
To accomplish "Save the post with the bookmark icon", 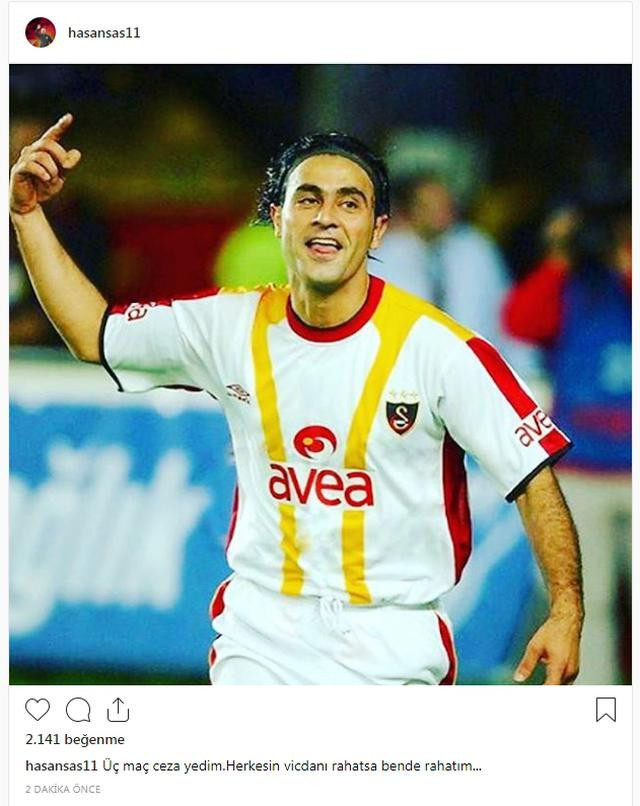I will (605, 710).
